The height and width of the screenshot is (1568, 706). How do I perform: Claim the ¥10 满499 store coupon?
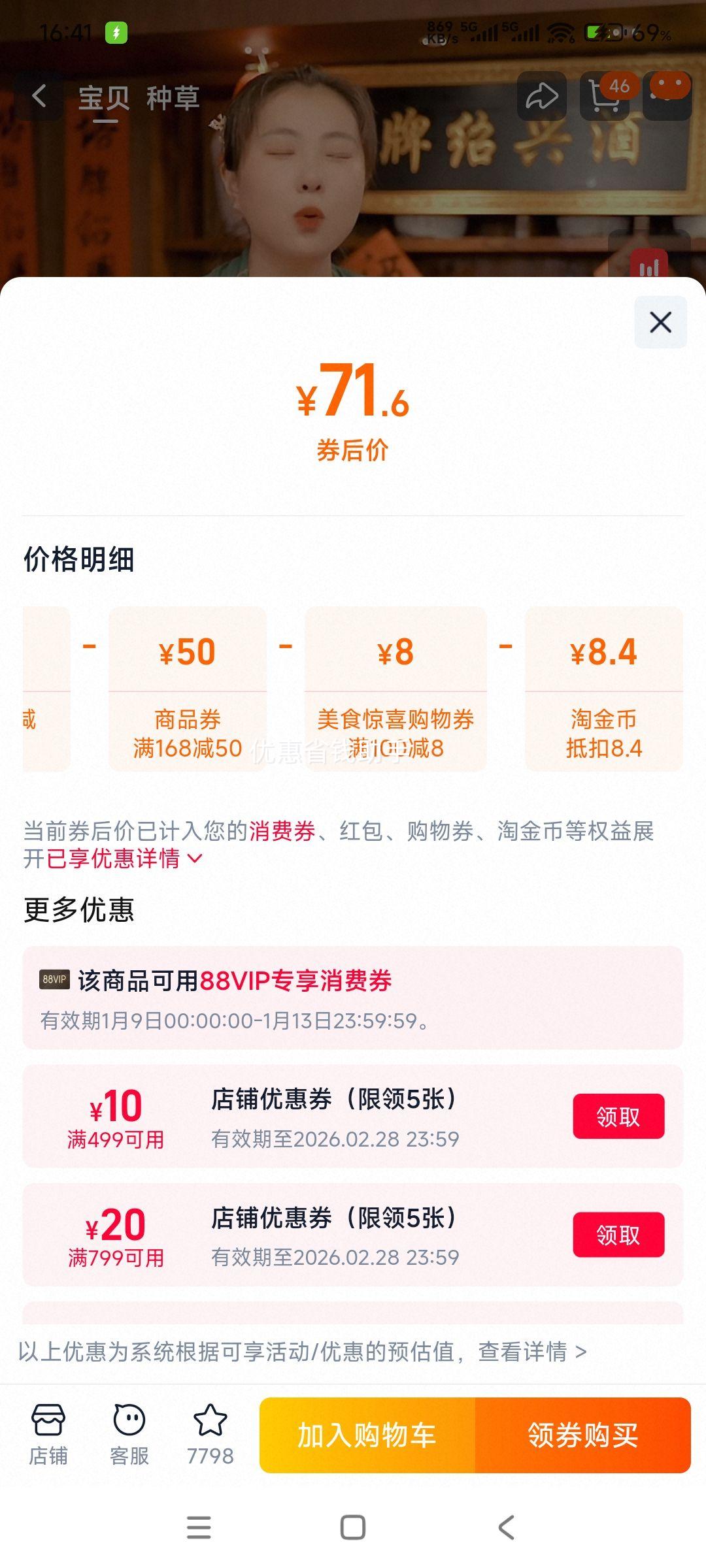618,1117
